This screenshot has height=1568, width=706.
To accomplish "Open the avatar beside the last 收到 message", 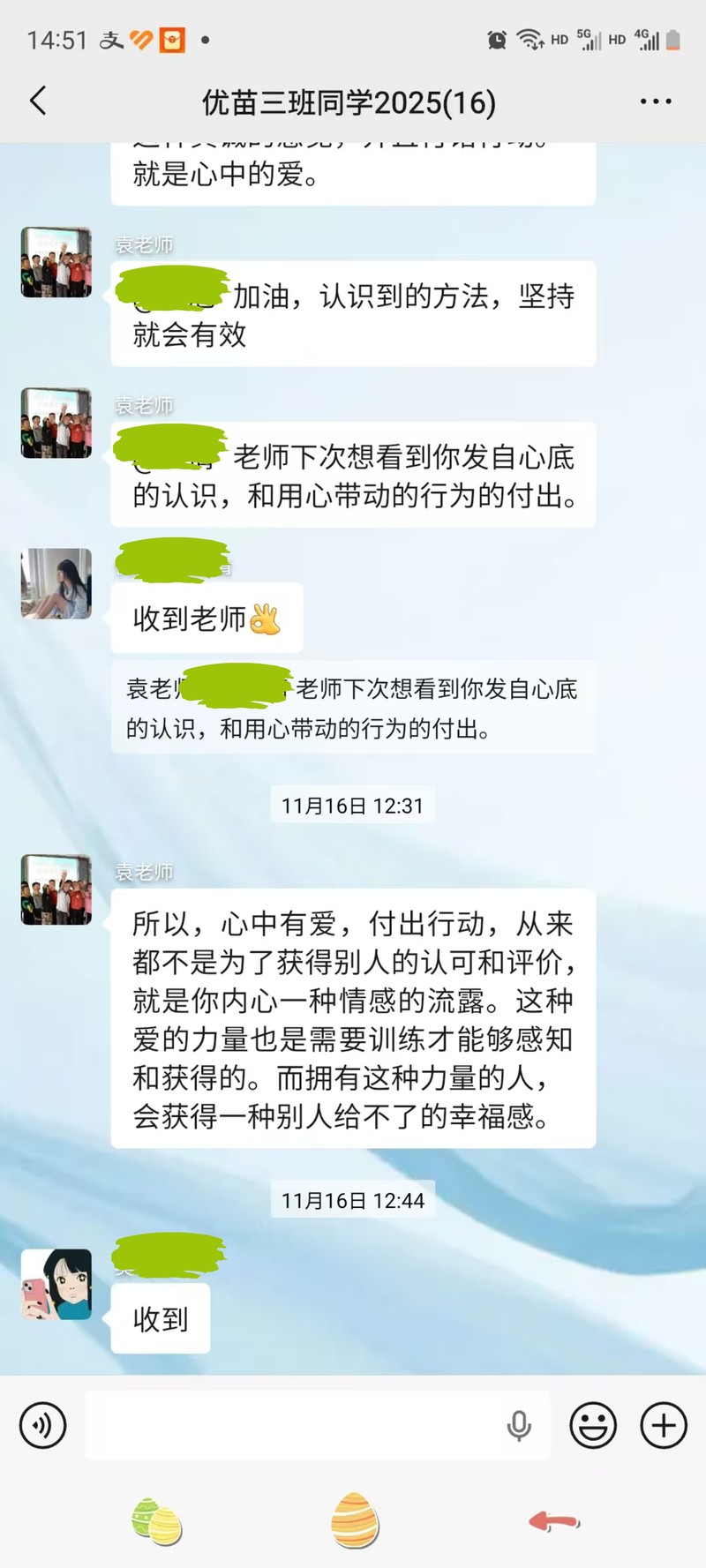I will (x=56, y=1284).
